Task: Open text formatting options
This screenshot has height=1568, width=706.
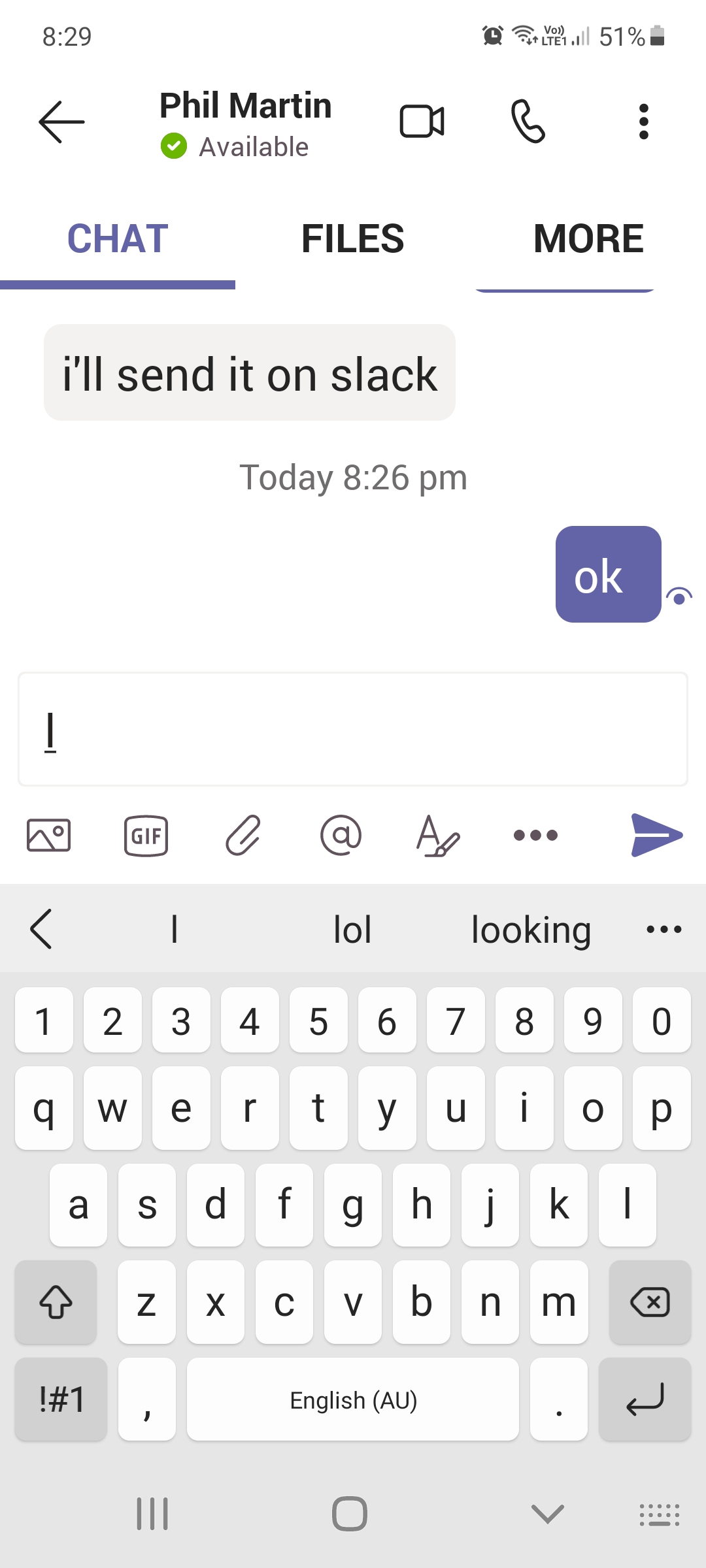Action: click(437, 835)
